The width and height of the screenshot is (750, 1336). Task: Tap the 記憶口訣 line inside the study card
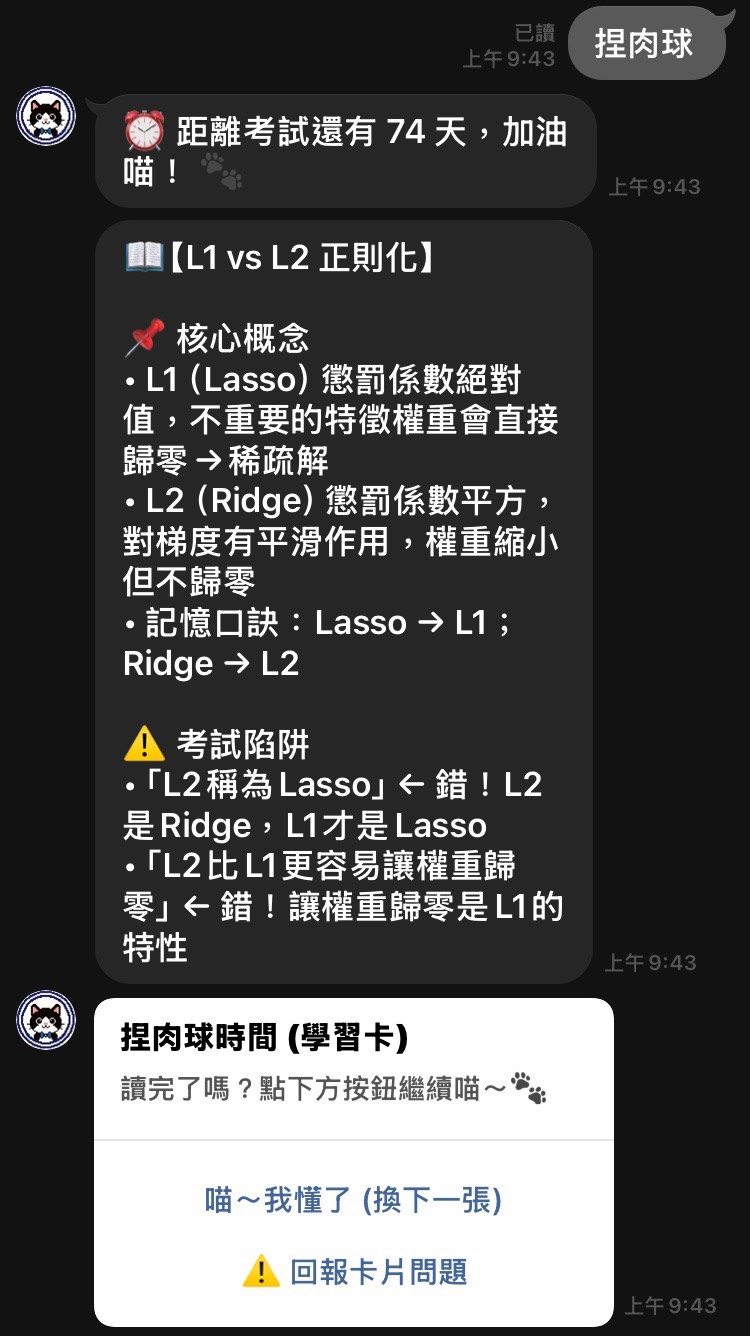[x=300, y=622]
